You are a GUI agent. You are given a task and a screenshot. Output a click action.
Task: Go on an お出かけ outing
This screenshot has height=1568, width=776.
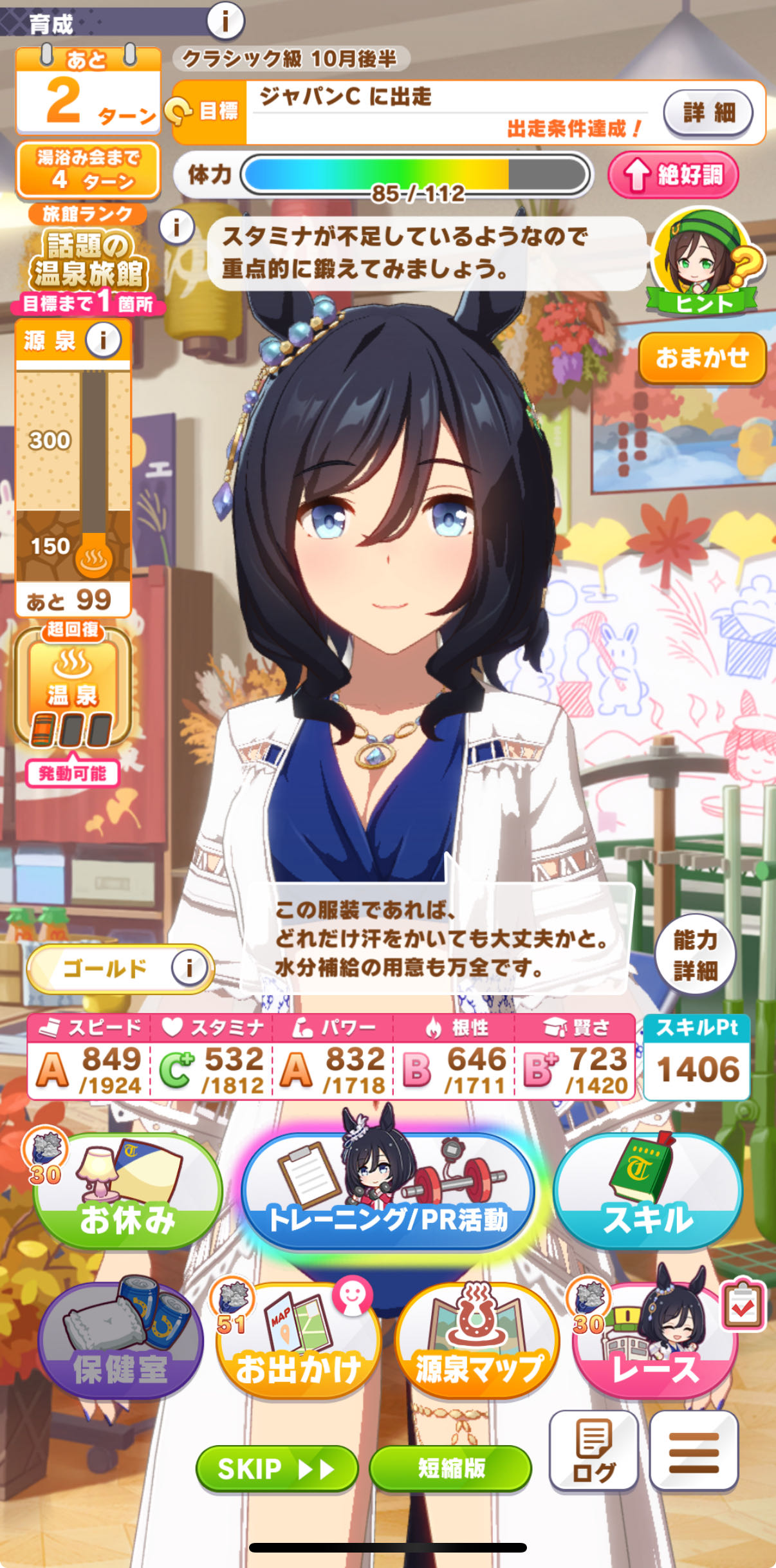click(x=298, y=1342)
